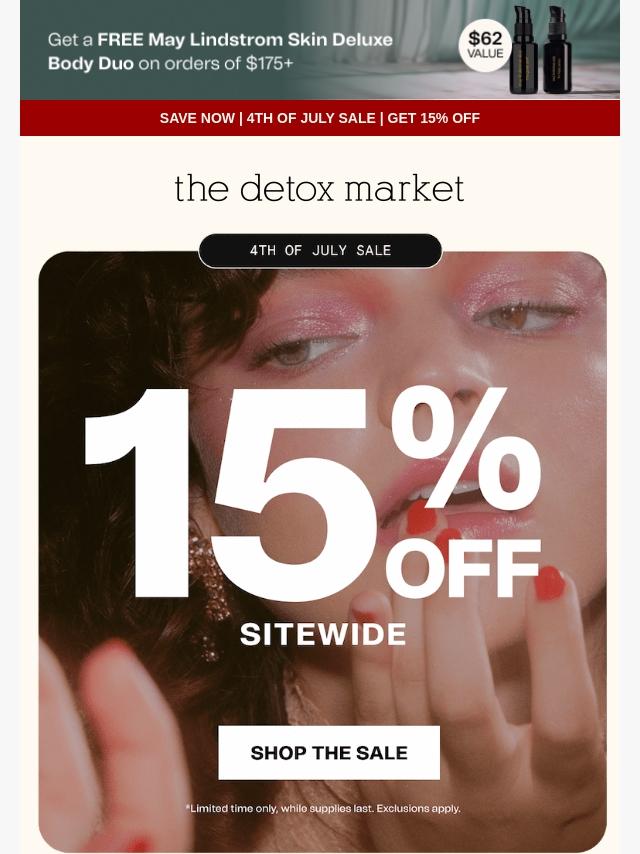The image size is (640, 854).
Task: Tap the Save Now 15% off red bar
Action: (x=320, y=118)
